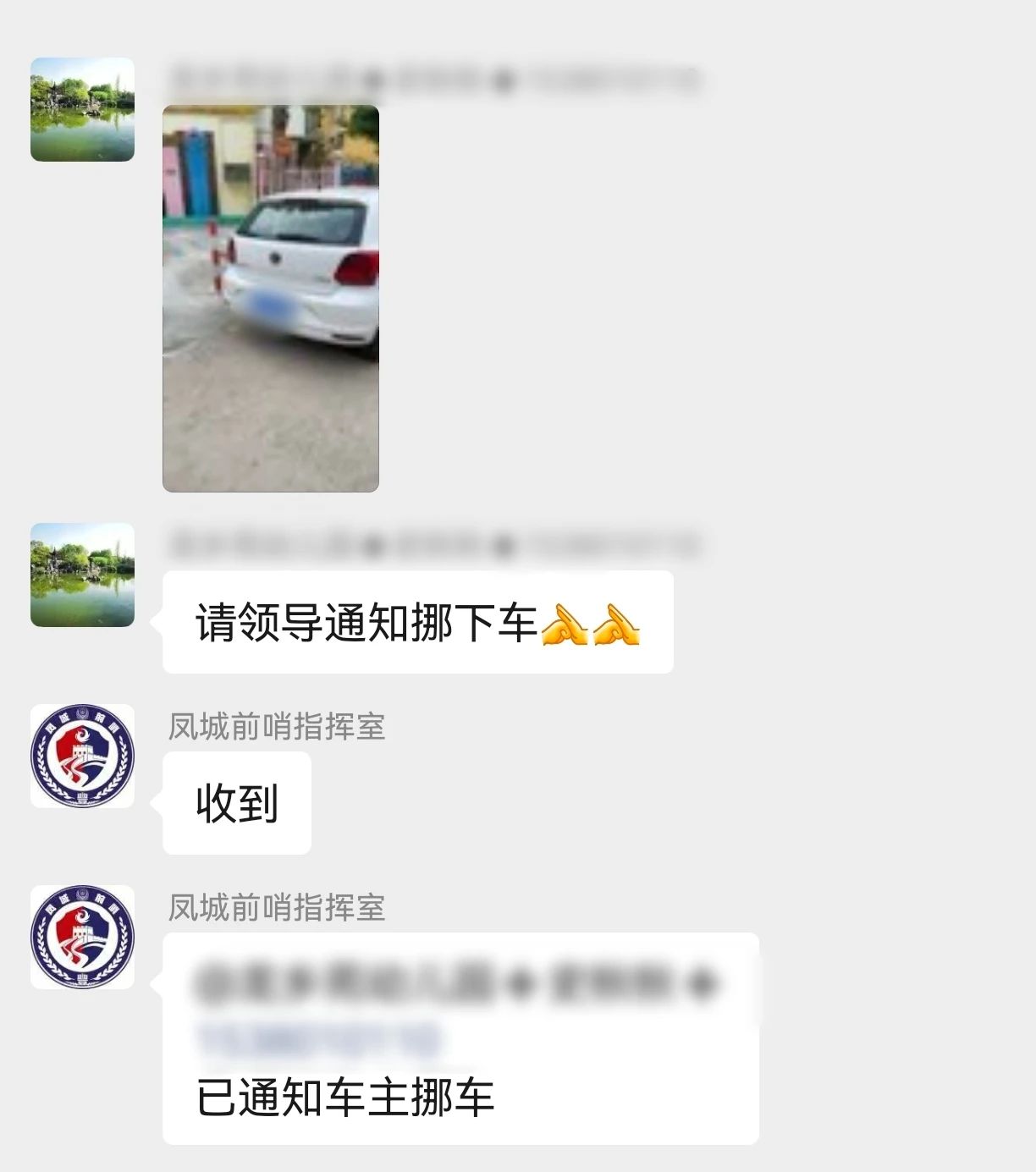Tap the blue phone number link above 已通知车主挪车
Image resolution: width=1036 pixels, height=1172 pixels.
coord(319,1040)
